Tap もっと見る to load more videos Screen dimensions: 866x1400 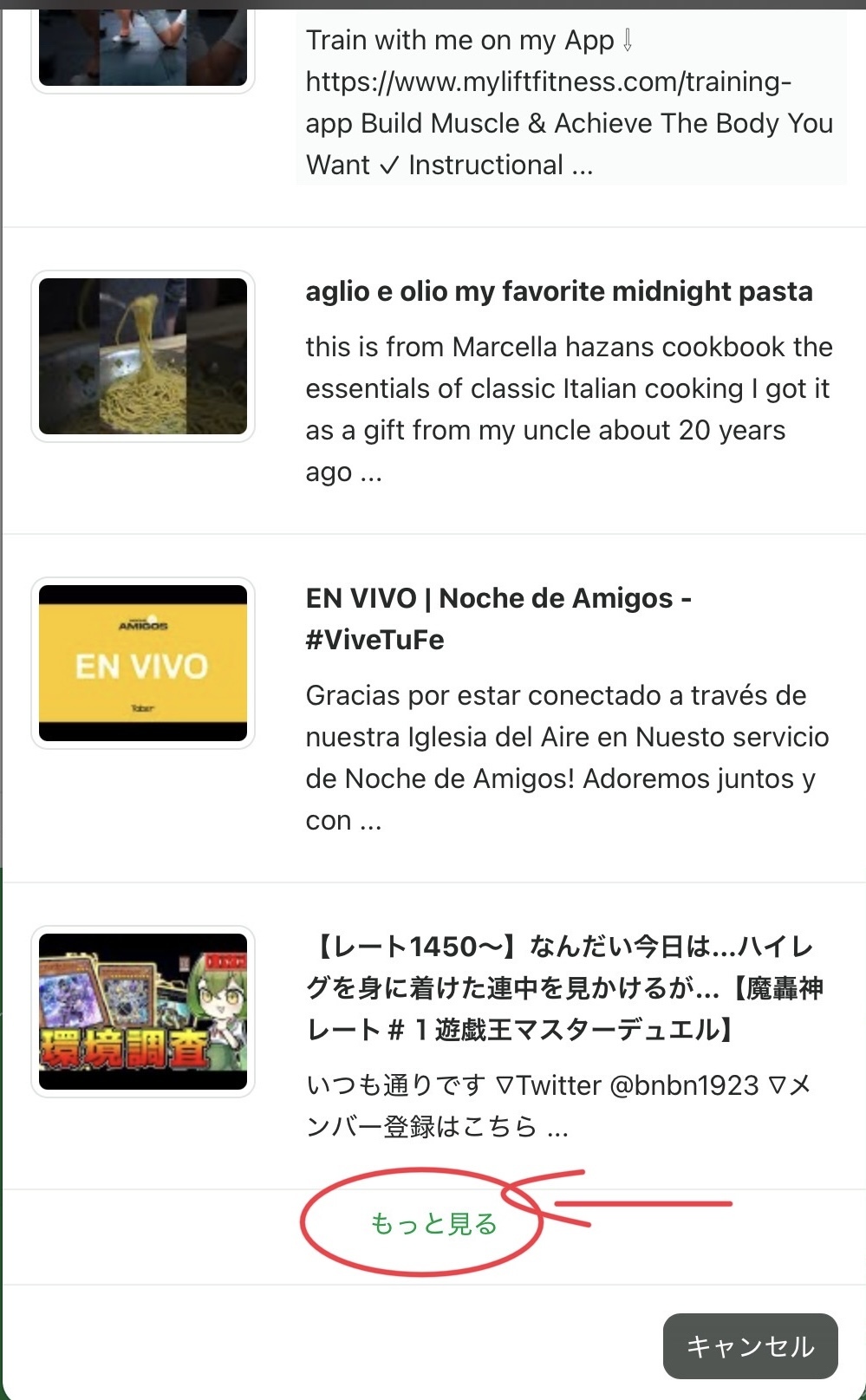click(x=433, y=1223)
